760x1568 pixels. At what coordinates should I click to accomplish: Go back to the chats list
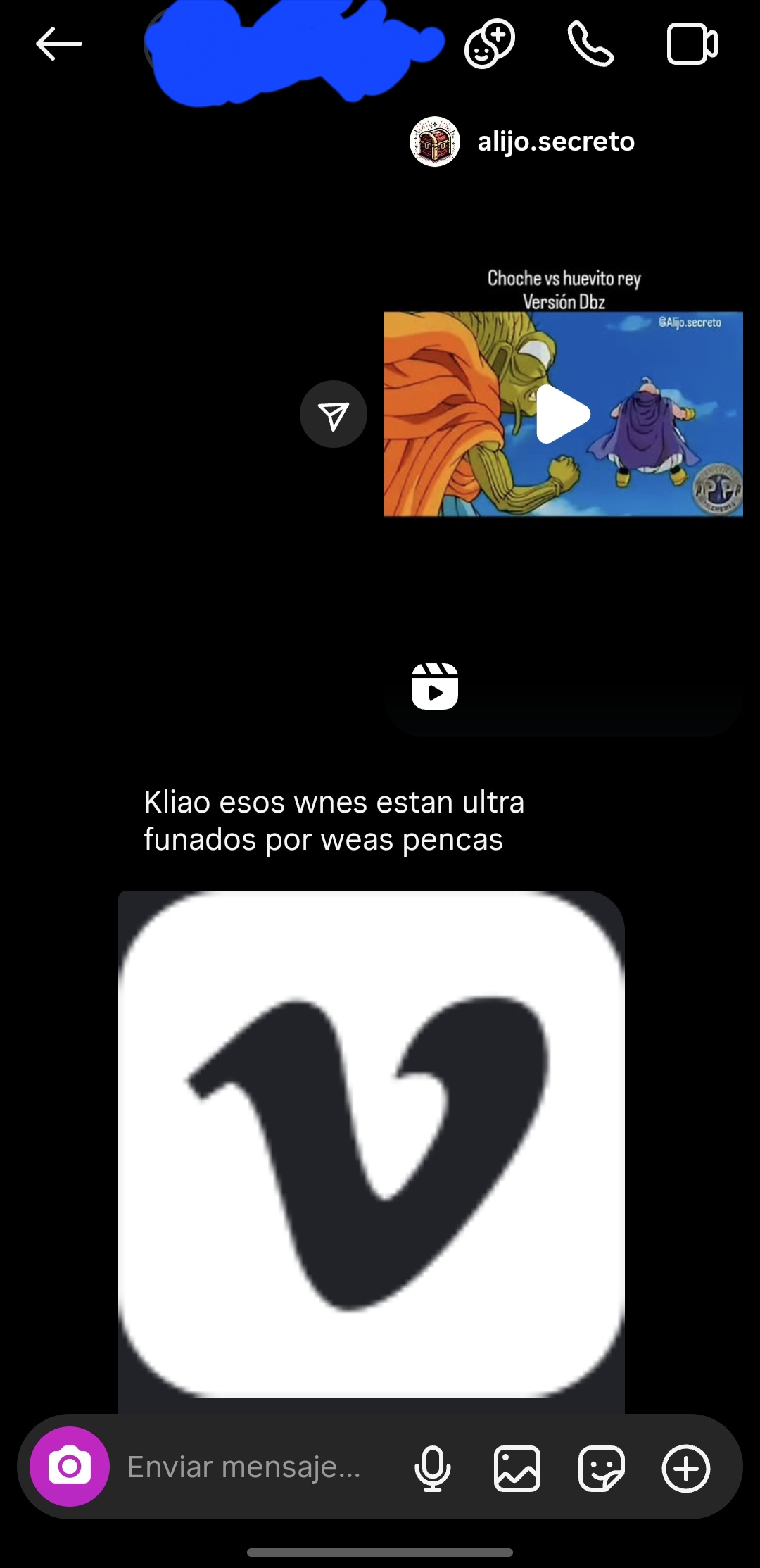[59, 44]
